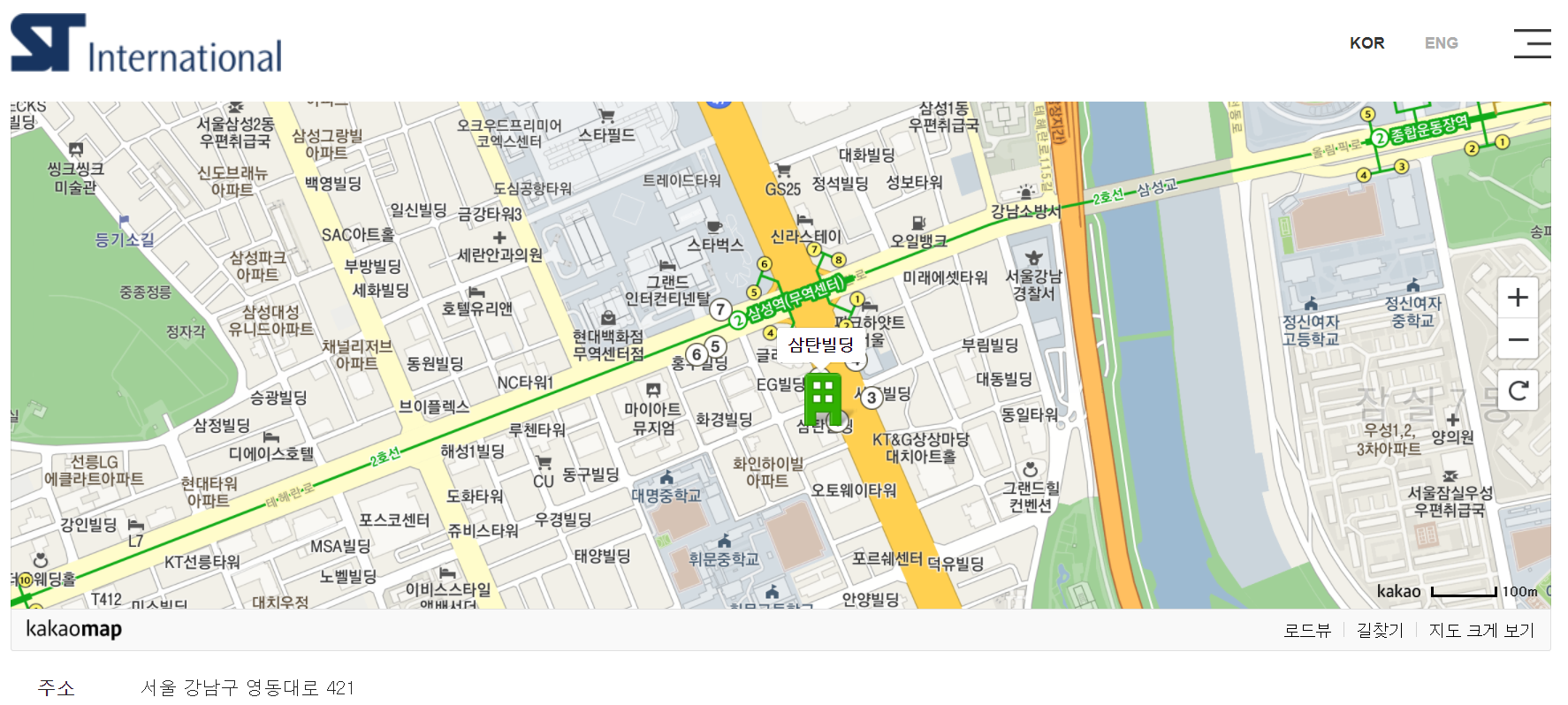Zoom out on the map

[1518, 340]
